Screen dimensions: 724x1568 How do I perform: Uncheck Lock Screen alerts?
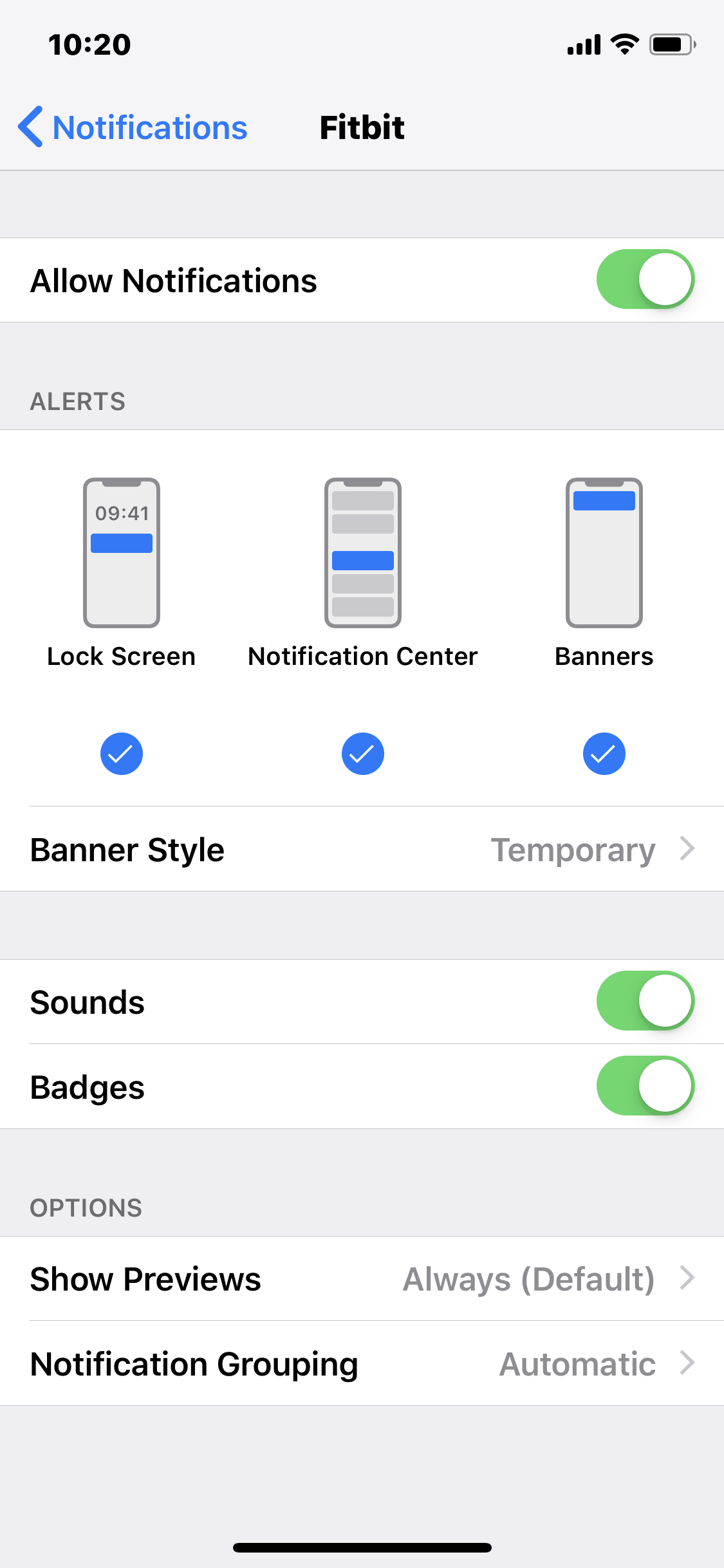point(121,754)
